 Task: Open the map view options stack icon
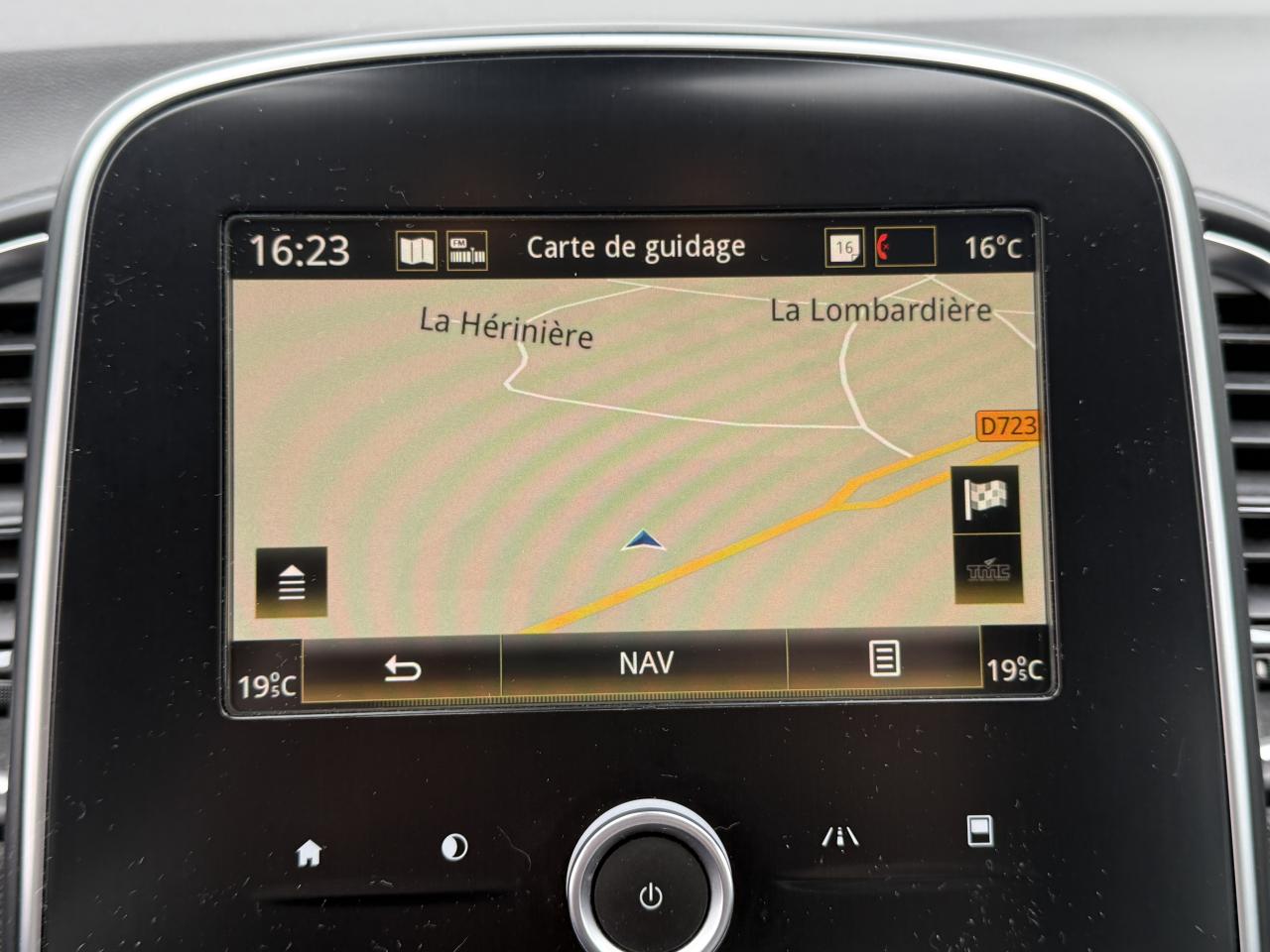291,582
